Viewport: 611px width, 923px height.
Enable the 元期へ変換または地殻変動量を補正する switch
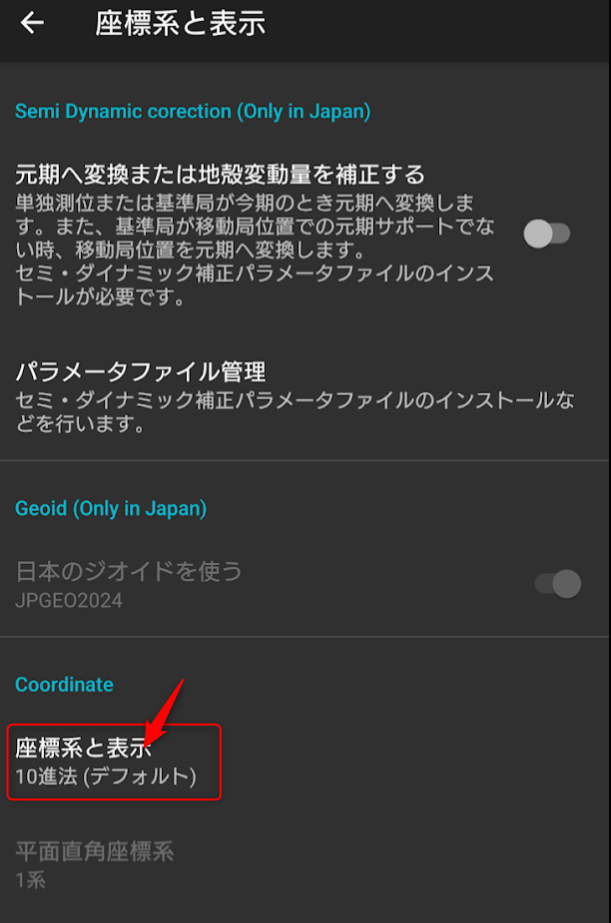(x=546, y=234)
